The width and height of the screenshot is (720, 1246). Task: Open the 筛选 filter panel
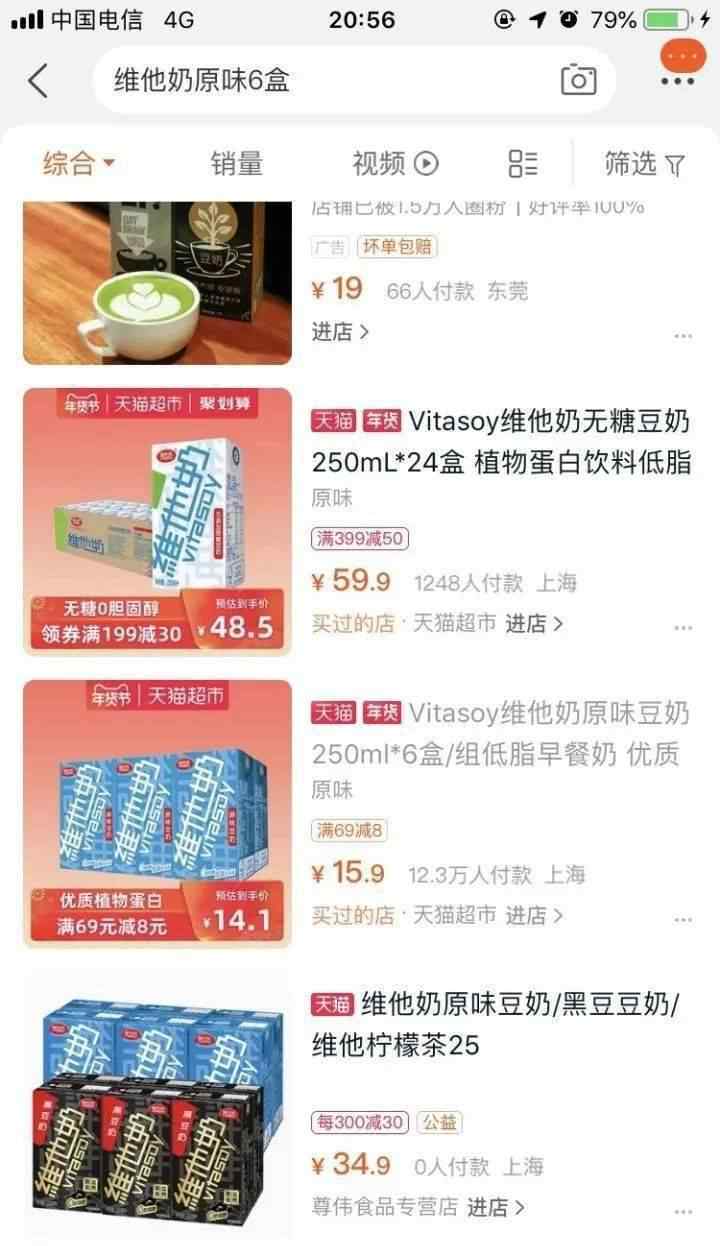point(644,163)
